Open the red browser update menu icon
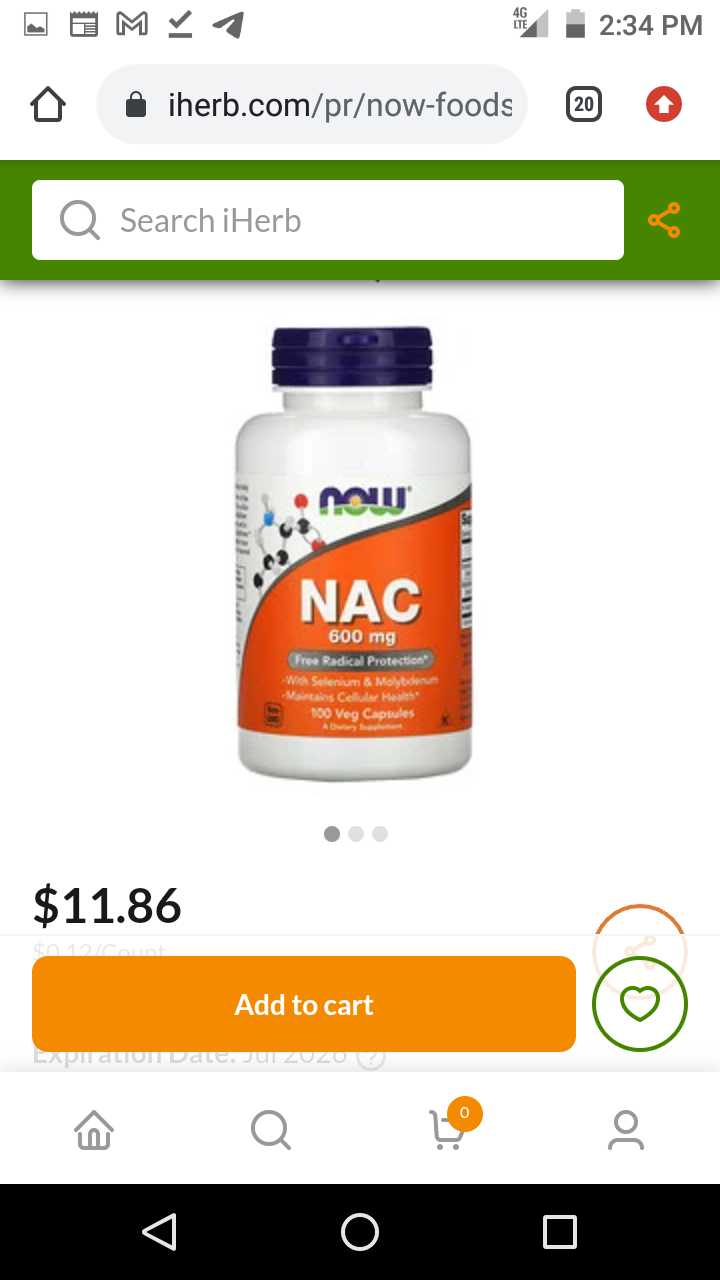Image resolution: width=720 pixels, height=1280 pixels. tap(664, 104)
